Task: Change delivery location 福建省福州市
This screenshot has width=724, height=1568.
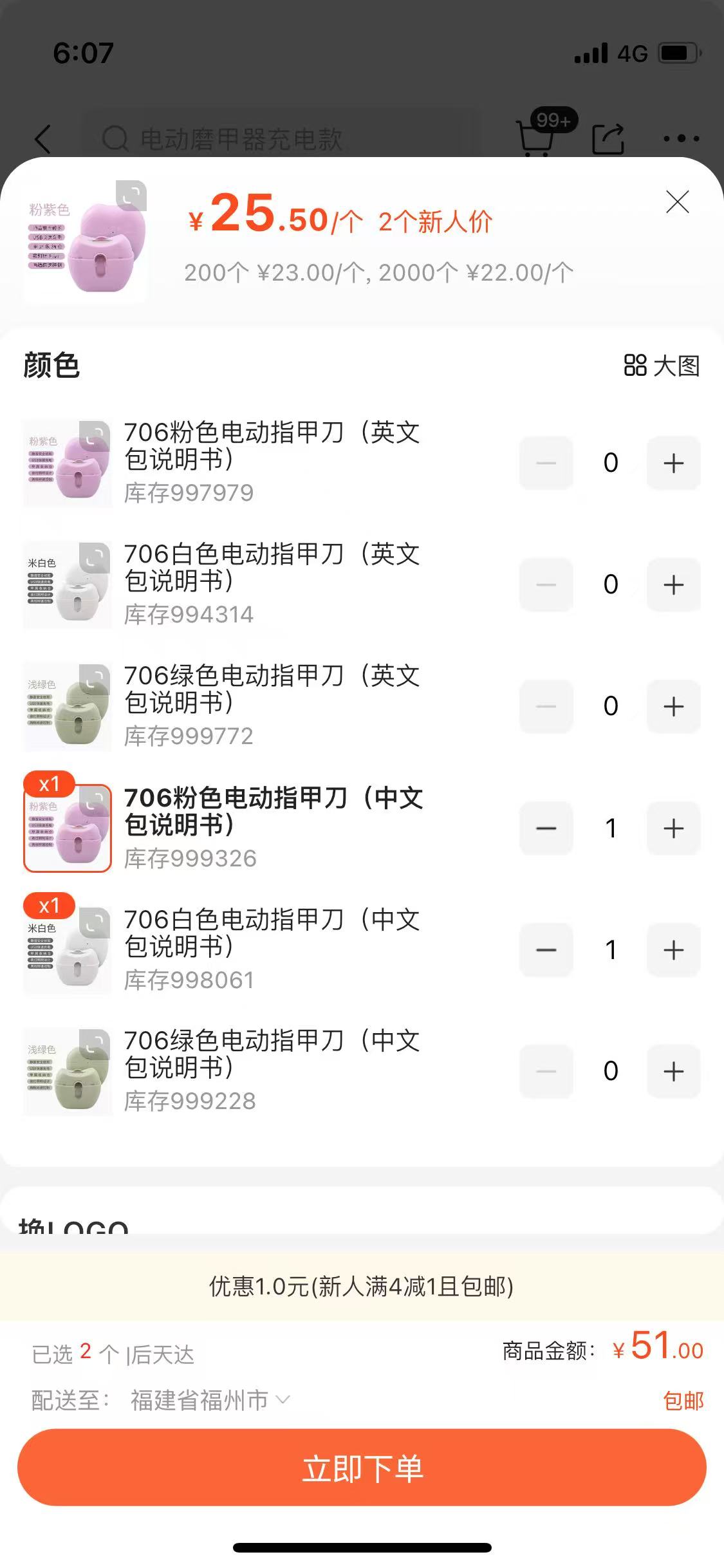Action: pos(210,1400)
